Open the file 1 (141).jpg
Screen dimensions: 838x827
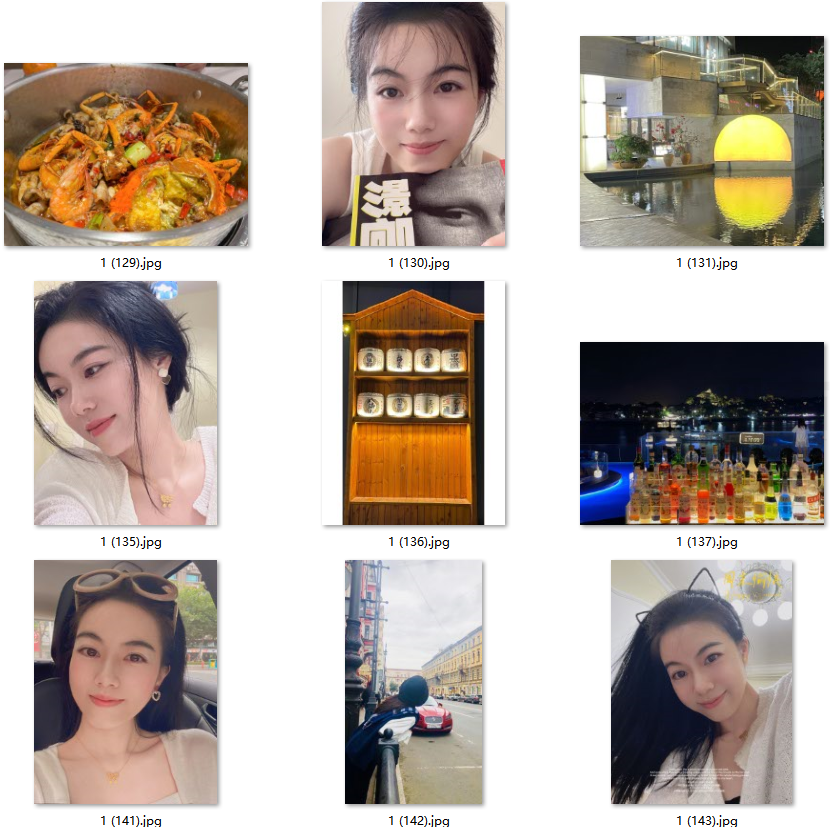coord(126,682)
